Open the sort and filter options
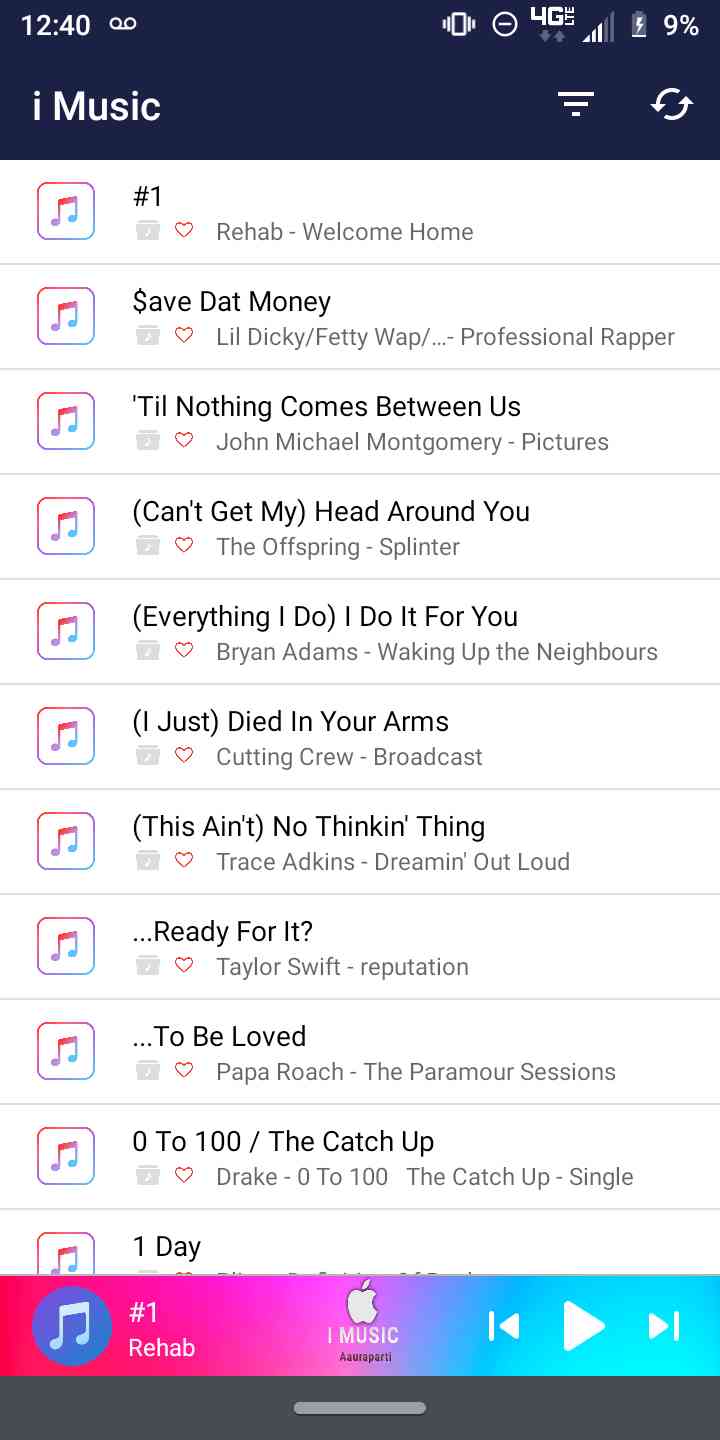 click(576, 105)
